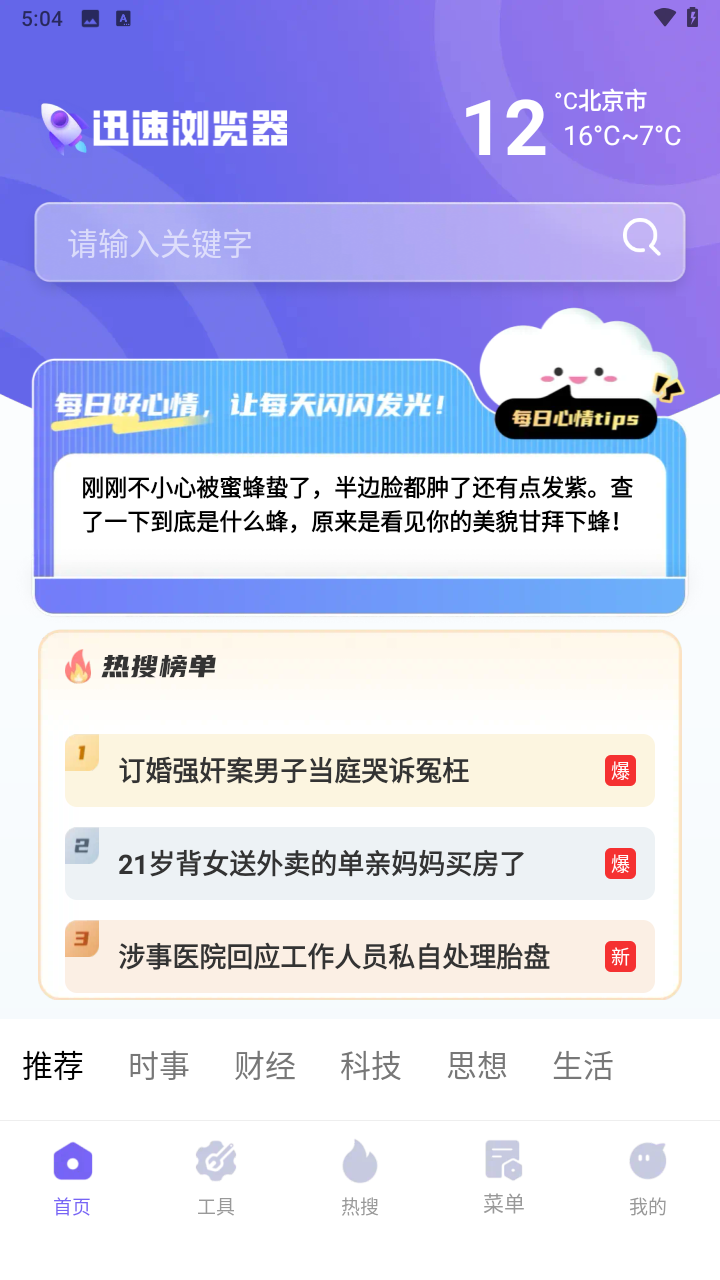Click the magnifier search icon in search bar
This screenshot has height=1280, width=720.
639,238
